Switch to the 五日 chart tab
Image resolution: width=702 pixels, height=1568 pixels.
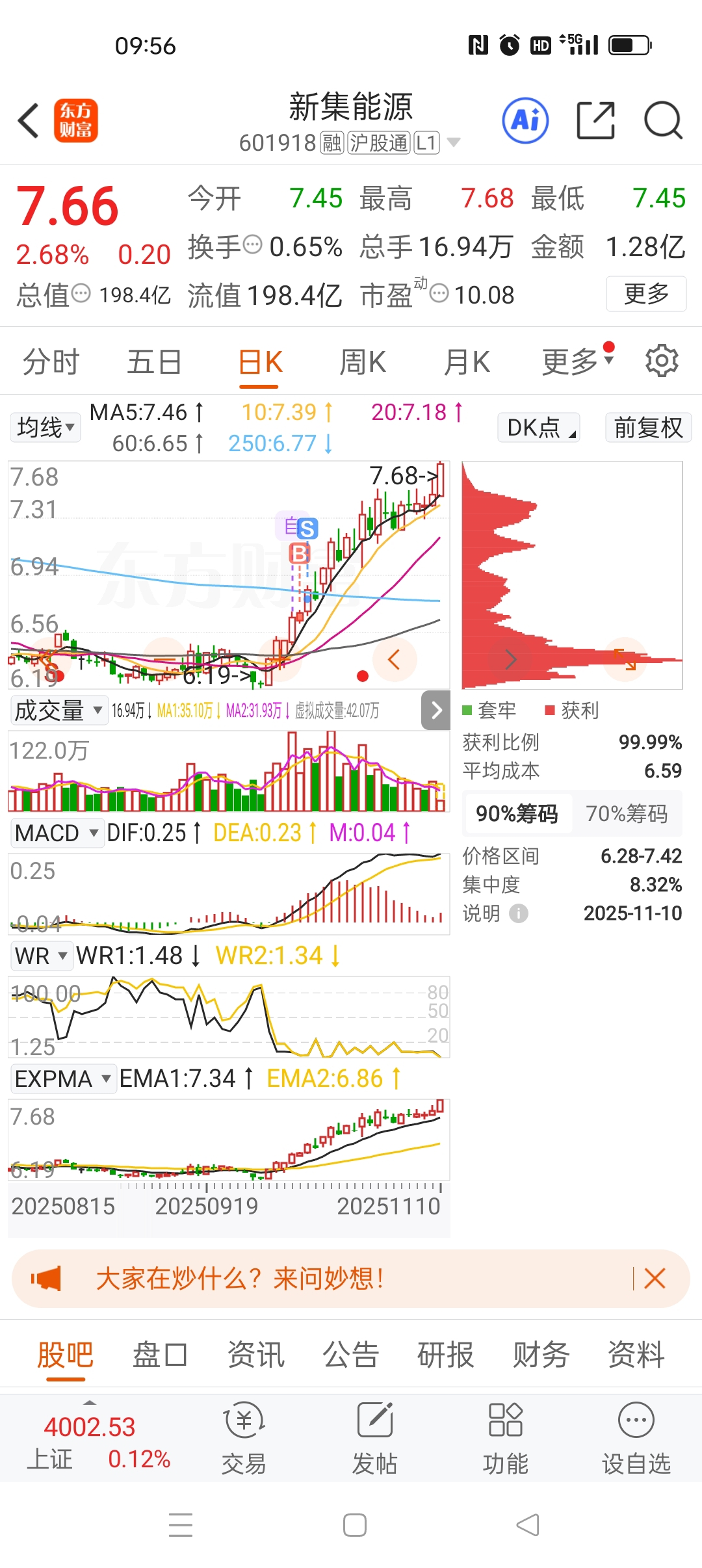point(154,362)
